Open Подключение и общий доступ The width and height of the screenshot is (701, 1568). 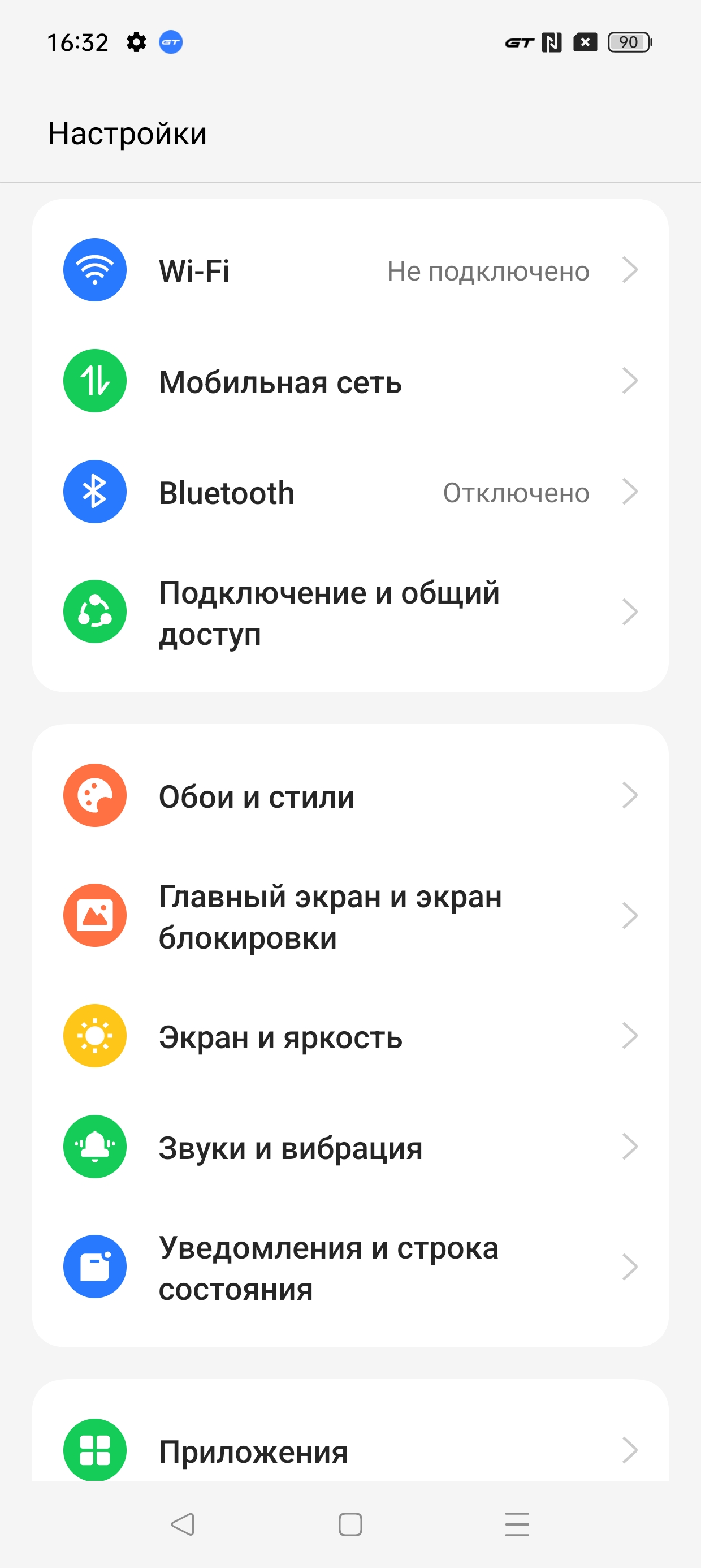point(350,613)
